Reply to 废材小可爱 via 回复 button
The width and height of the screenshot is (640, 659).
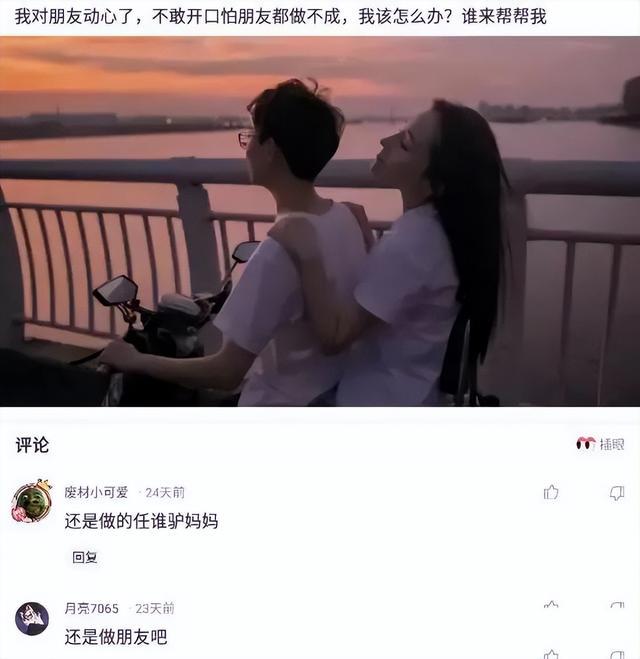point(85,557)
